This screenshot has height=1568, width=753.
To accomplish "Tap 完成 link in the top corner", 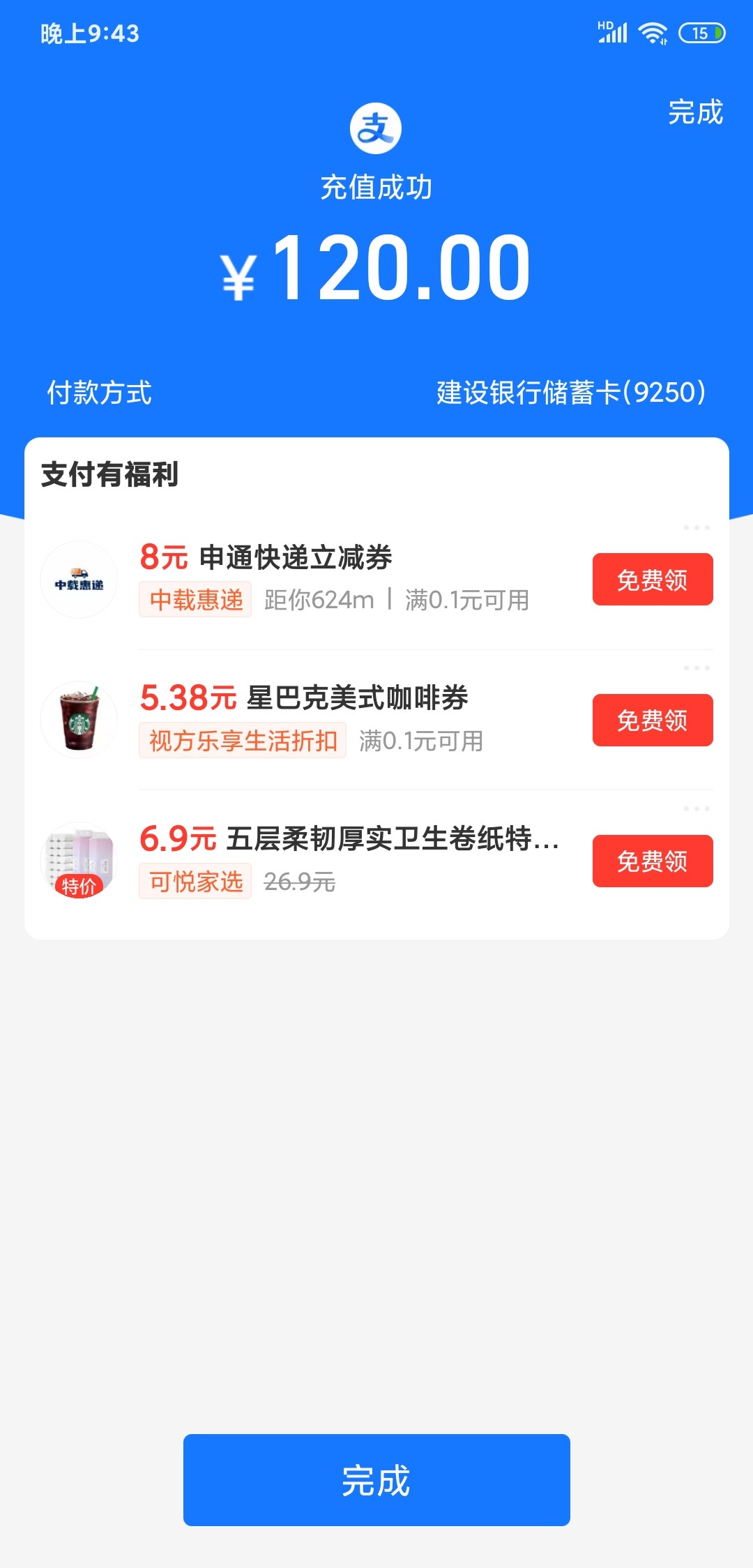I will click(x=695, y=112).
